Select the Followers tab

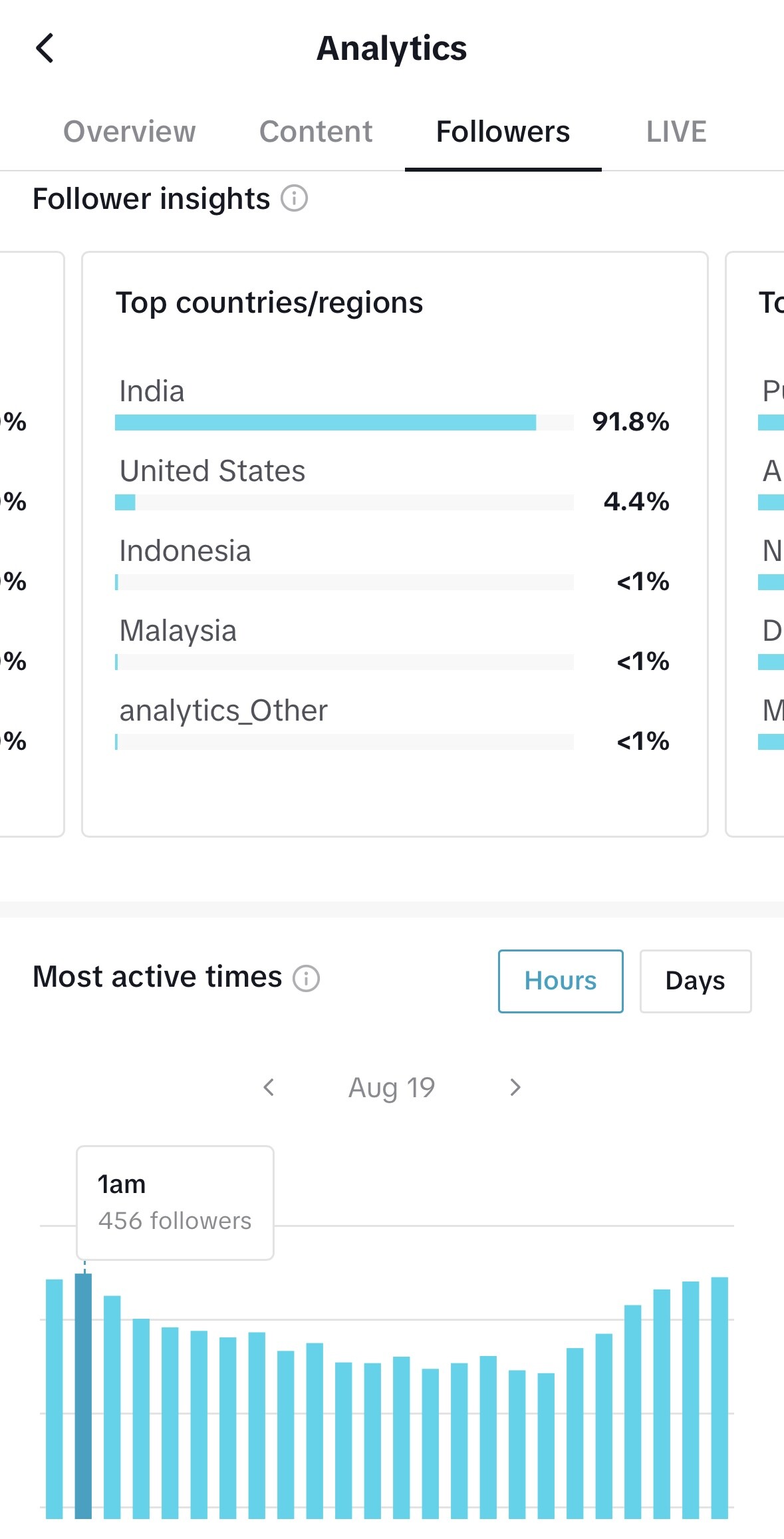coord(503,132)
